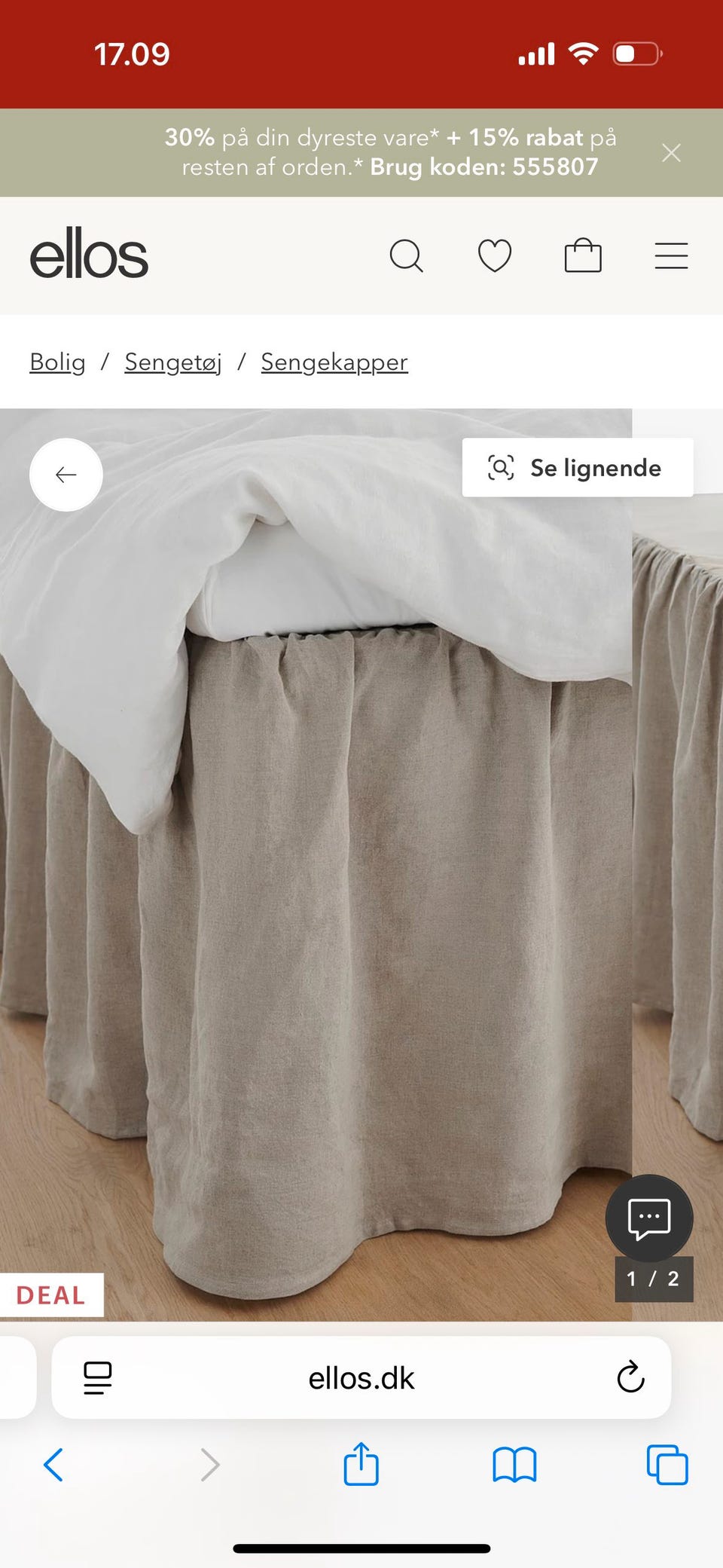This screenshot has height=1568, width=723.
Task: Tap Safari's forward navigation chevron
Action: tap(209, 1466)
